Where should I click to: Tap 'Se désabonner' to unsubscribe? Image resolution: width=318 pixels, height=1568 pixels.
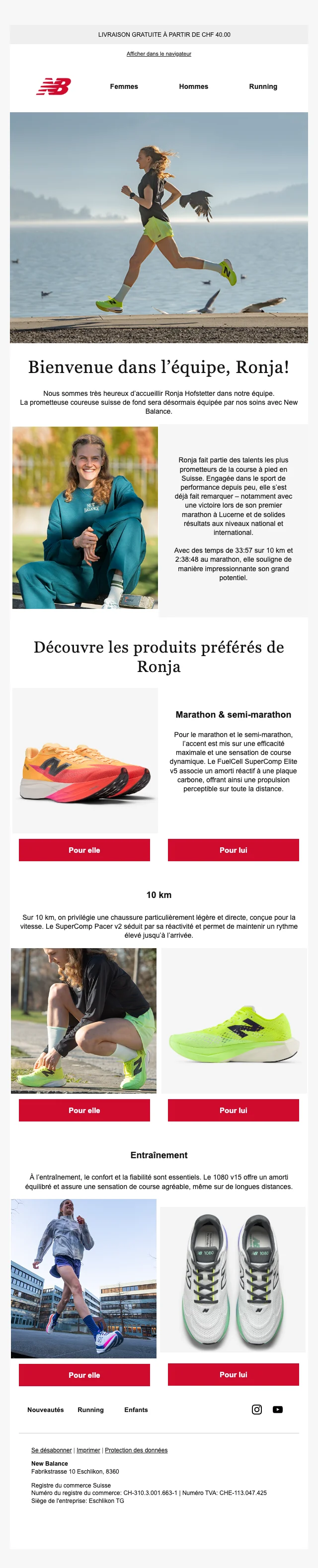[51, 1450]
